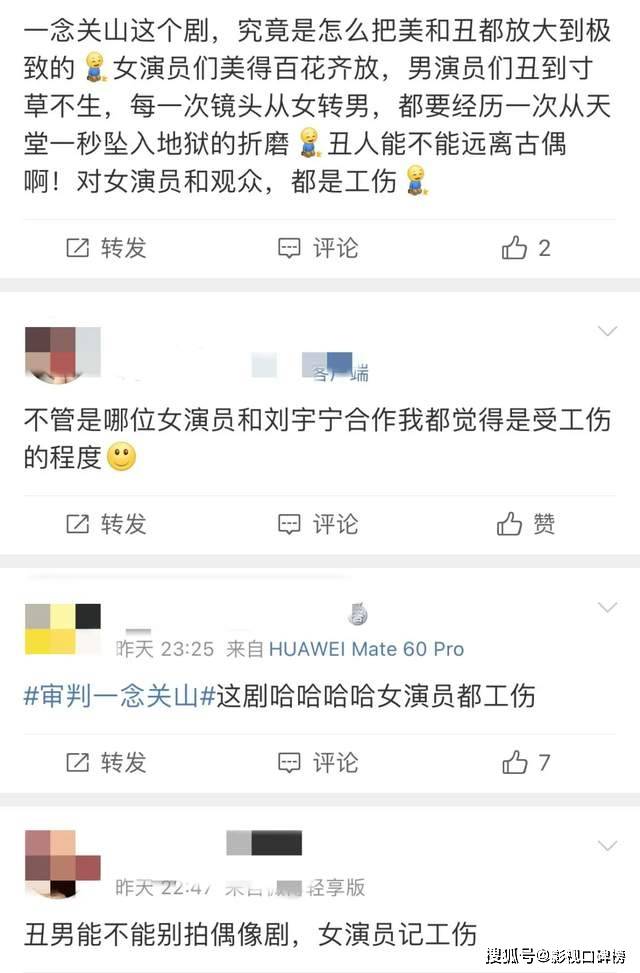Like the post mentioning 刘宇宁 via 赞
The image size is (640, 973).
click(526, 523)
